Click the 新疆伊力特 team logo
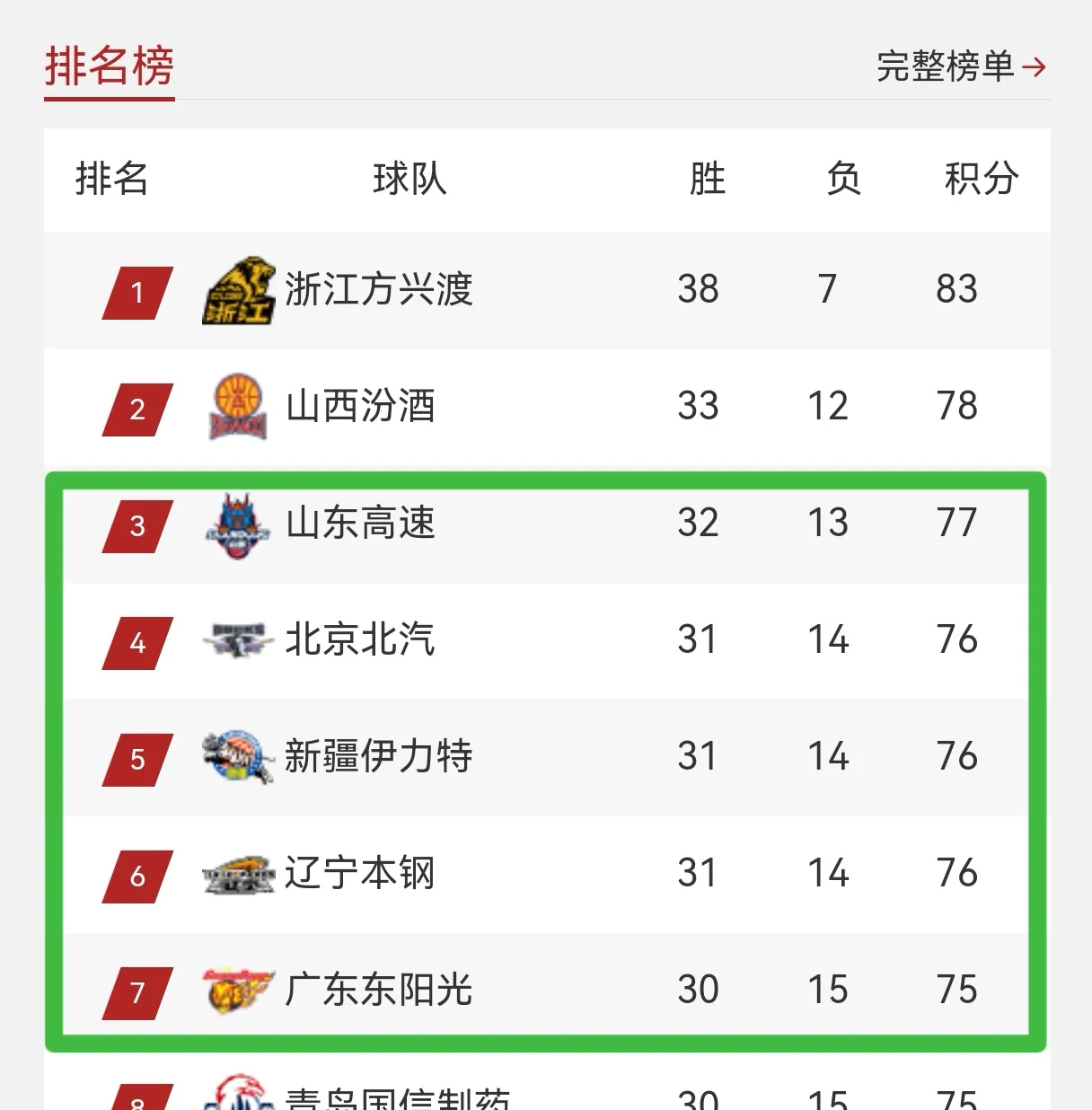 [x=235, y=756]
